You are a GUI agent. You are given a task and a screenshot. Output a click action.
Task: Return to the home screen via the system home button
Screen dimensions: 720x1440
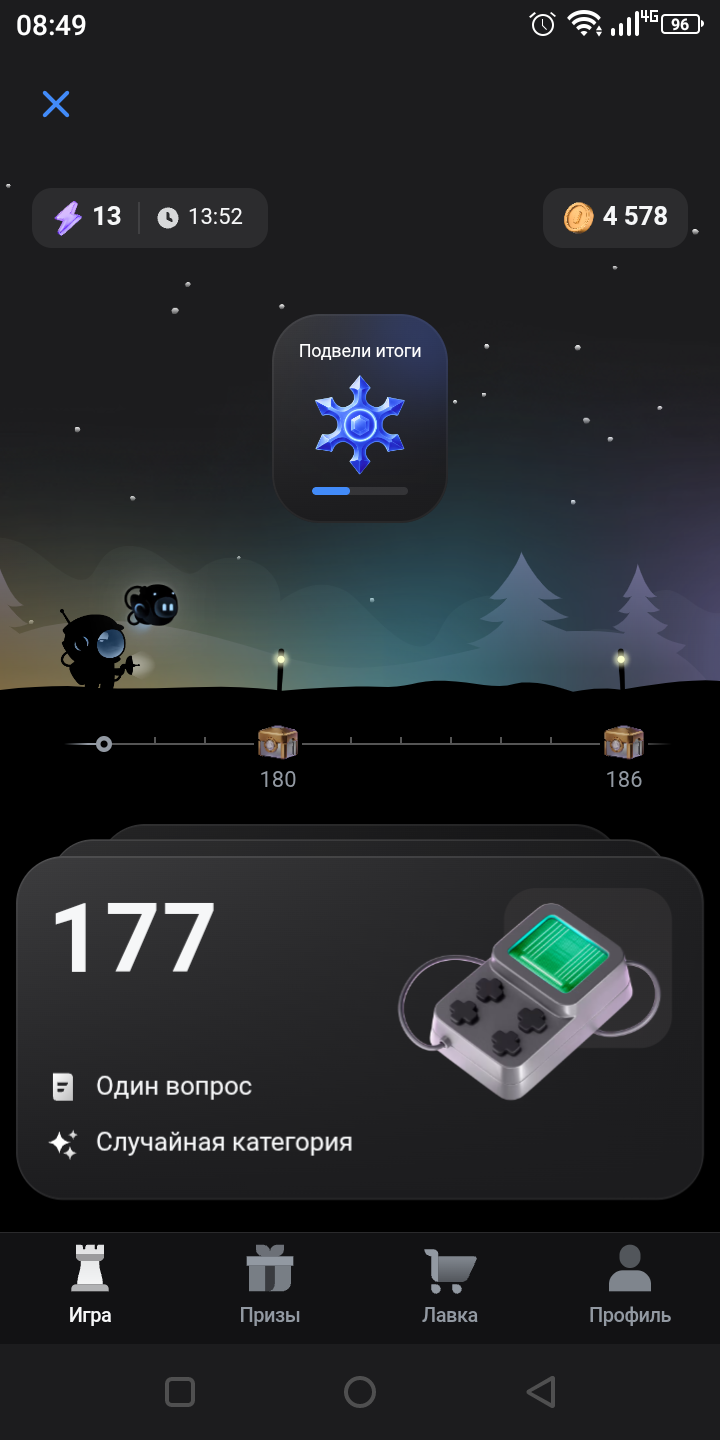pos(360,1392)
